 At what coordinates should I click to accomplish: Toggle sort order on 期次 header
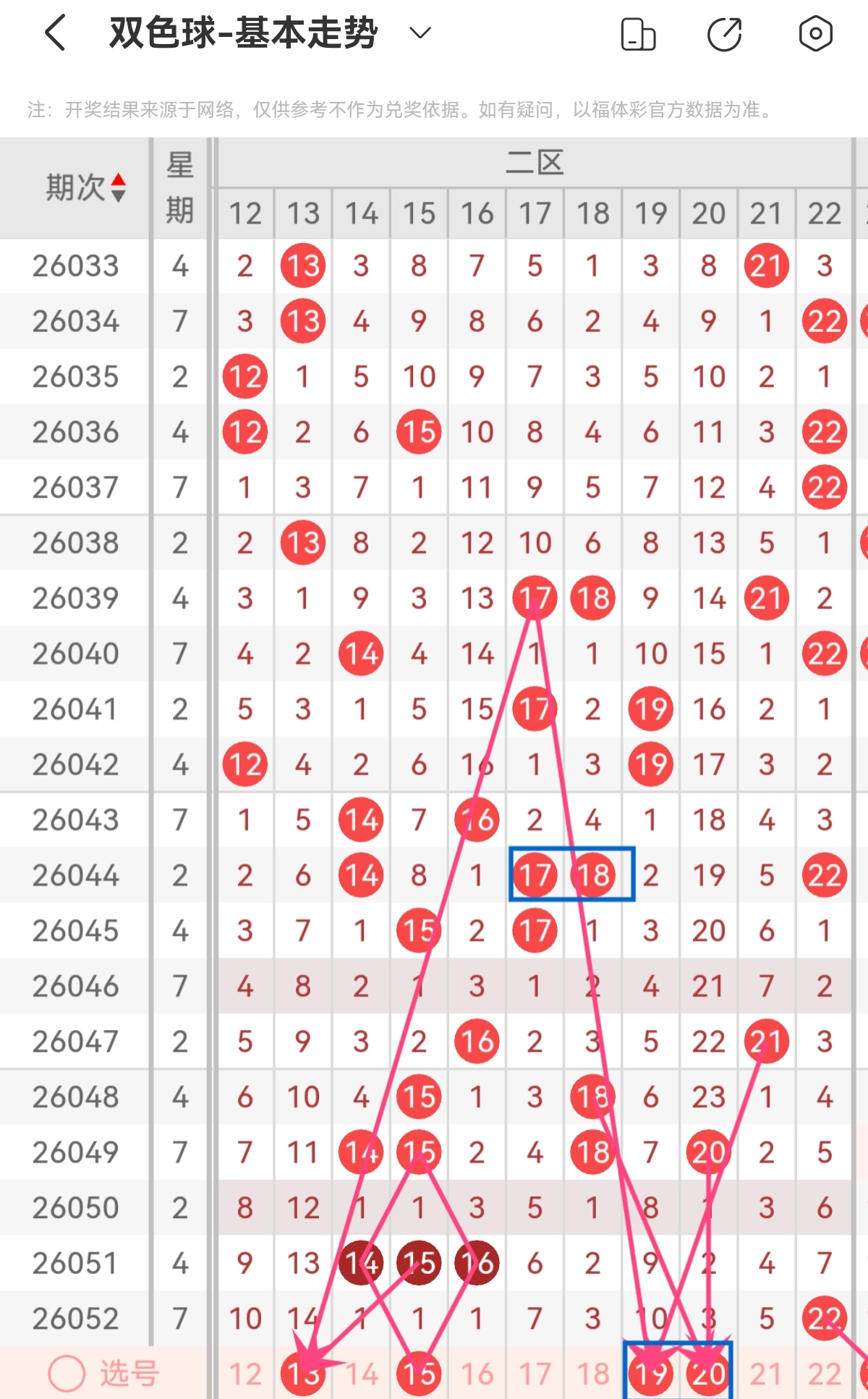pos(86,187)
